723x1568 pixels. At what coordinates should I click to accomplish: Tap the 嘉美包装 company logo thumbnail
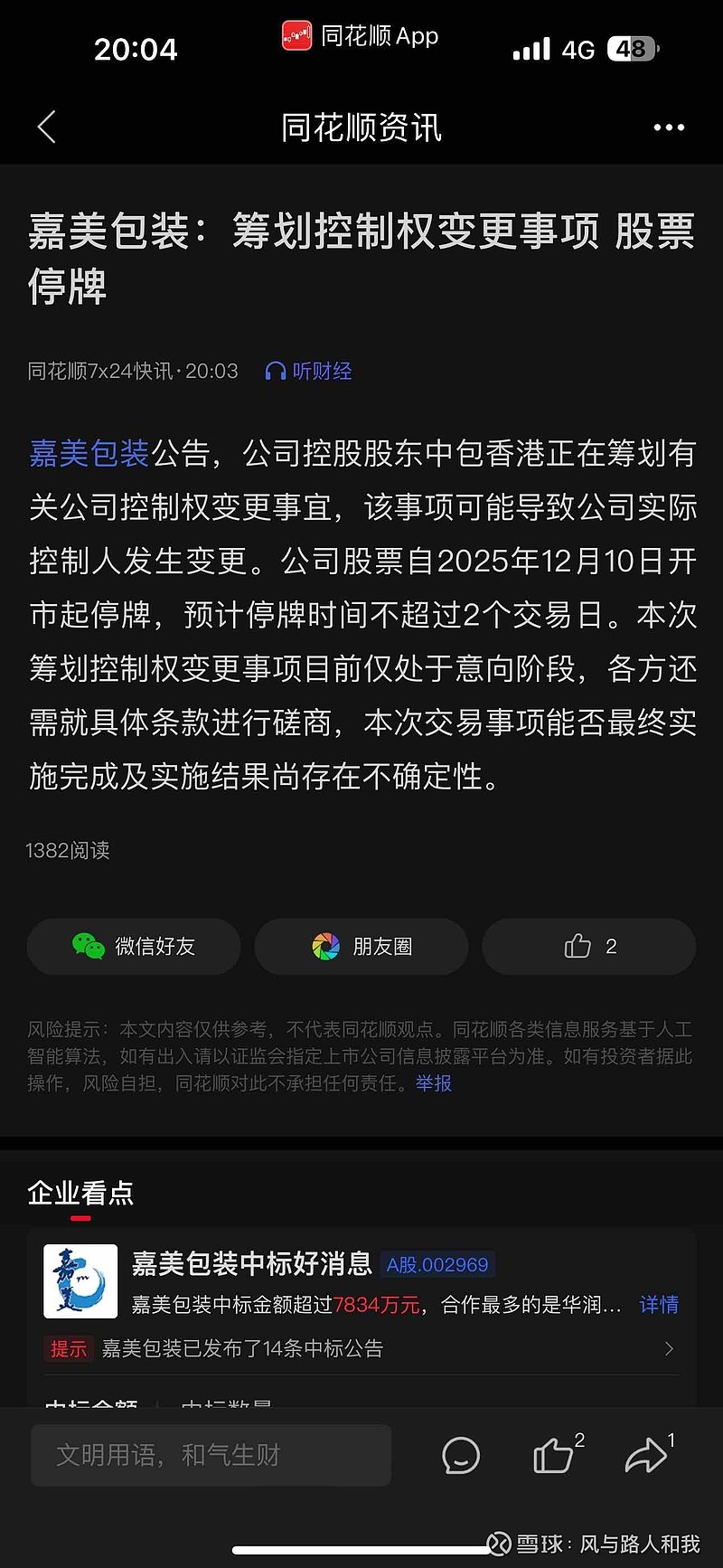pos(80,1281)
